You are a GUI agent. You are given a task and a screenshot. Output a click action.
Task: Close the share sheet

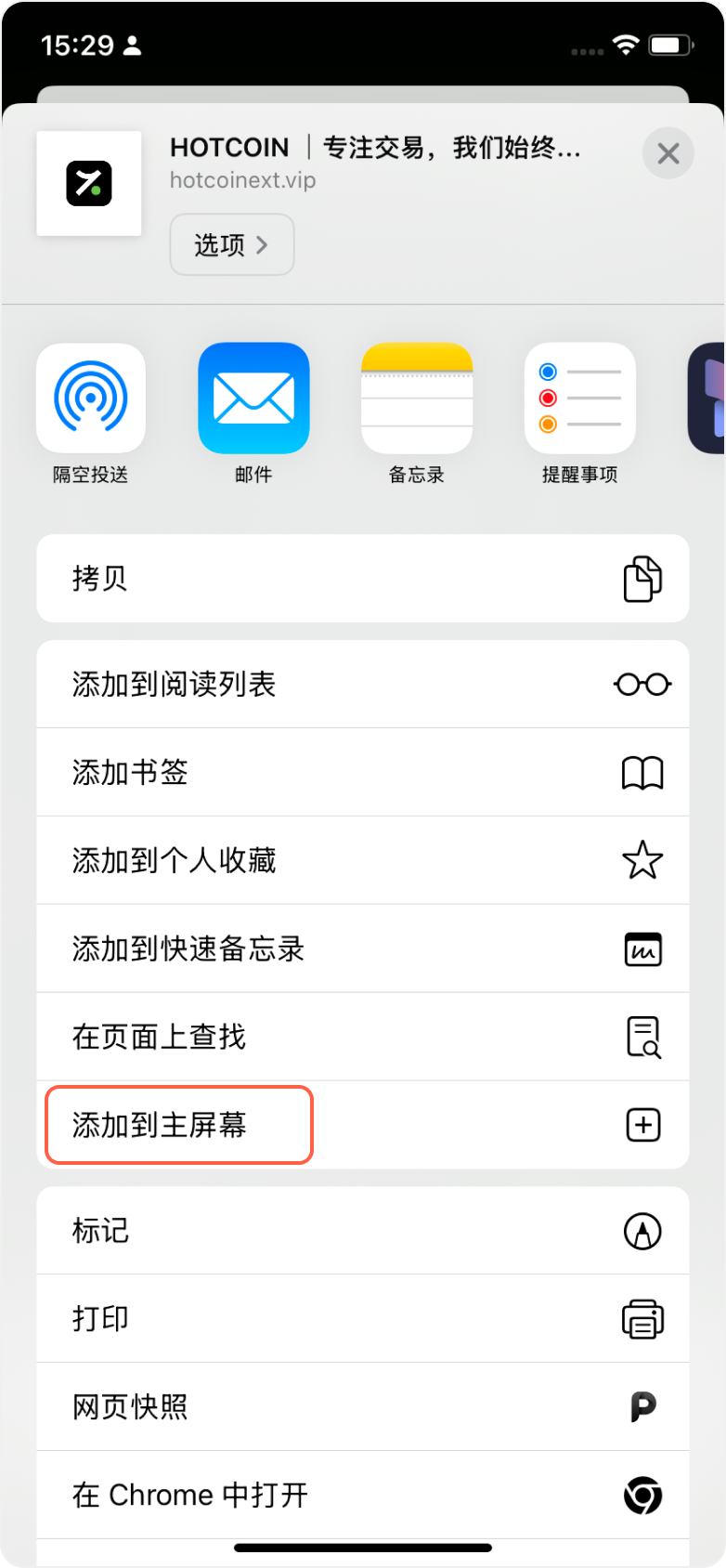[x=668, y=154]
